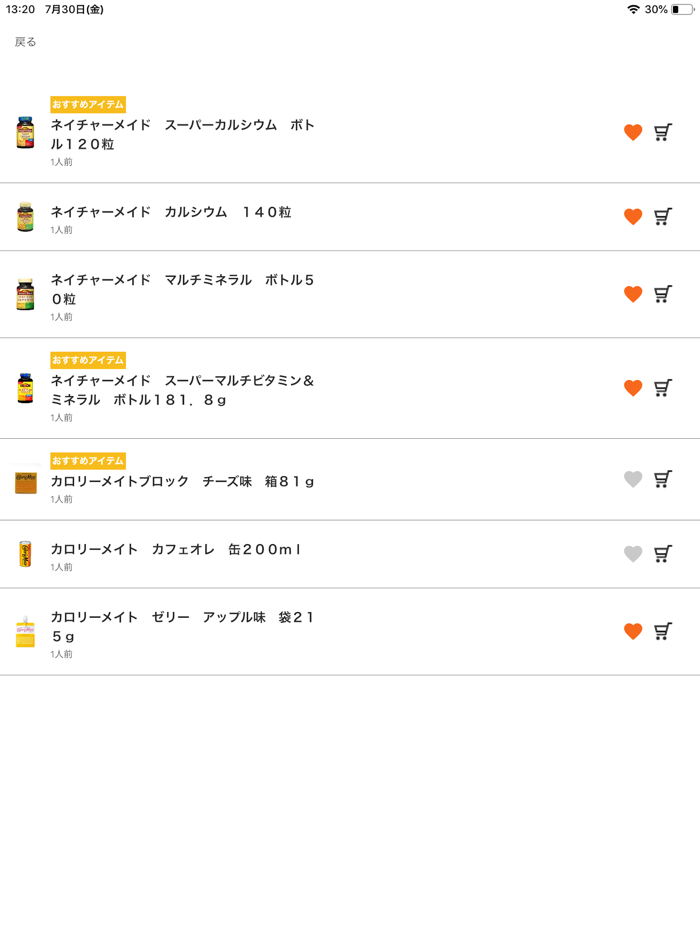View カロリーメイトブロック チーズ味 箱81g details

point(183,481)
